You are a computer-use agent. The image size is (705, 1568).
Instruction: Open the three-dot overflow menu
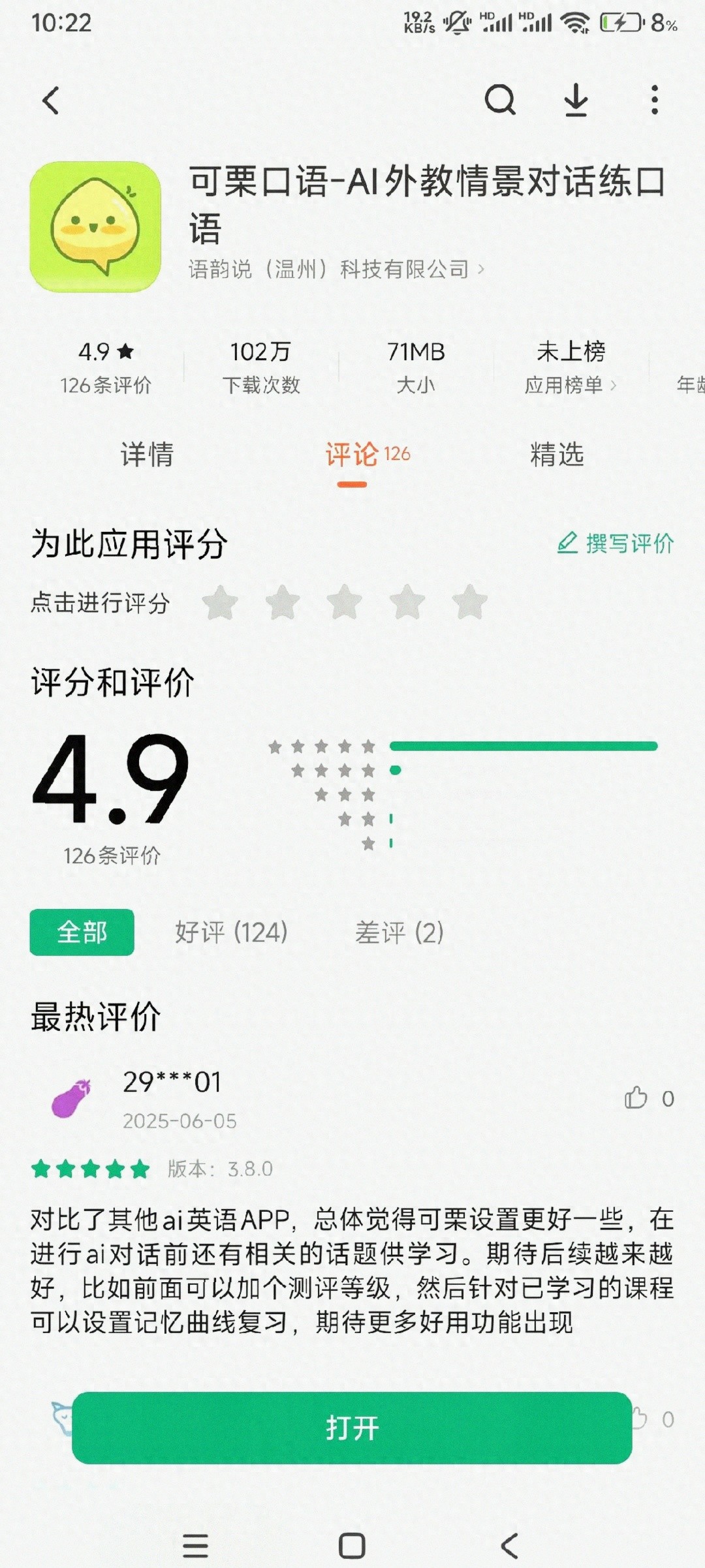click(654, 100)
